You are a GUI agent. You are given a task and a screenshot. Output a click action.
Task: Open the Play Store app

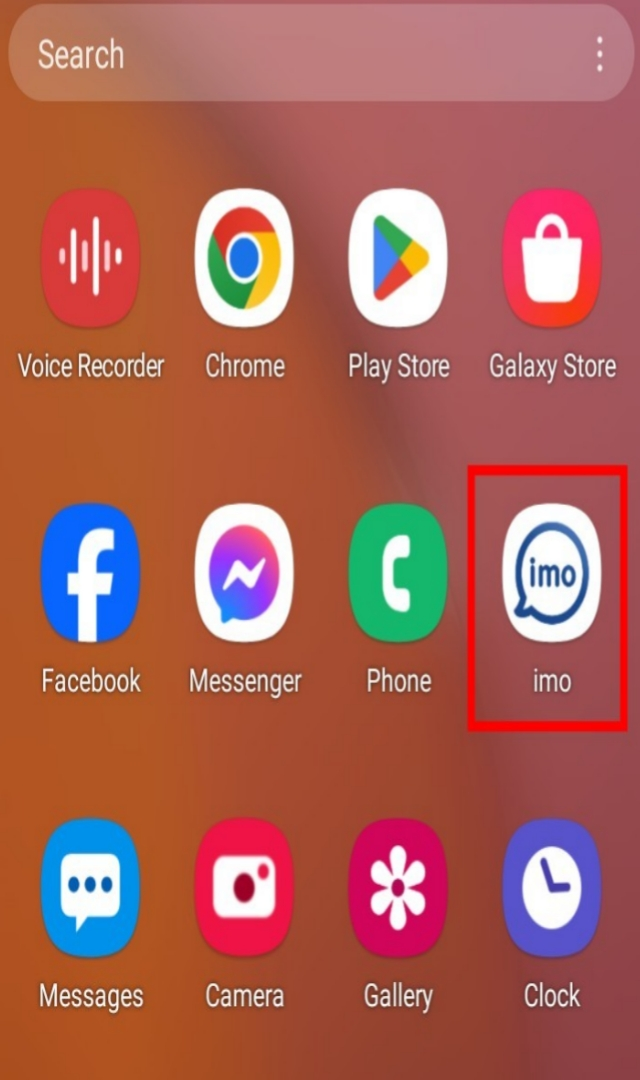coord(398,258)
